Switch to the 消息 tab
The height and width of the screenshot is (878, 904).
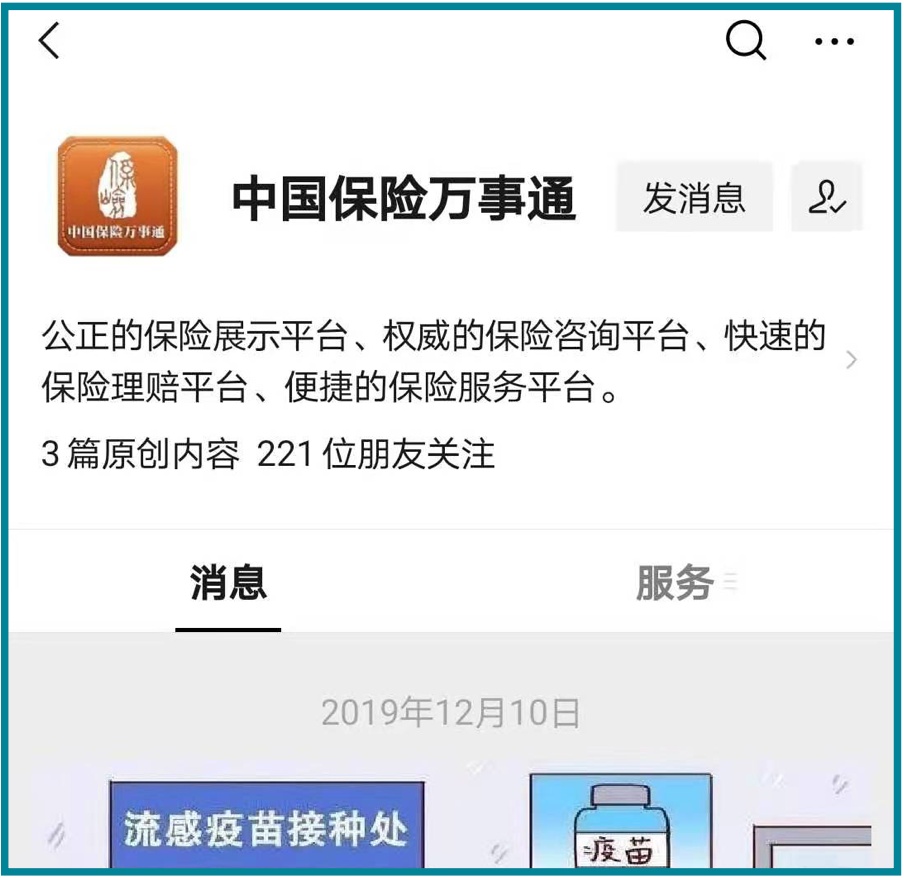point(228,583)
